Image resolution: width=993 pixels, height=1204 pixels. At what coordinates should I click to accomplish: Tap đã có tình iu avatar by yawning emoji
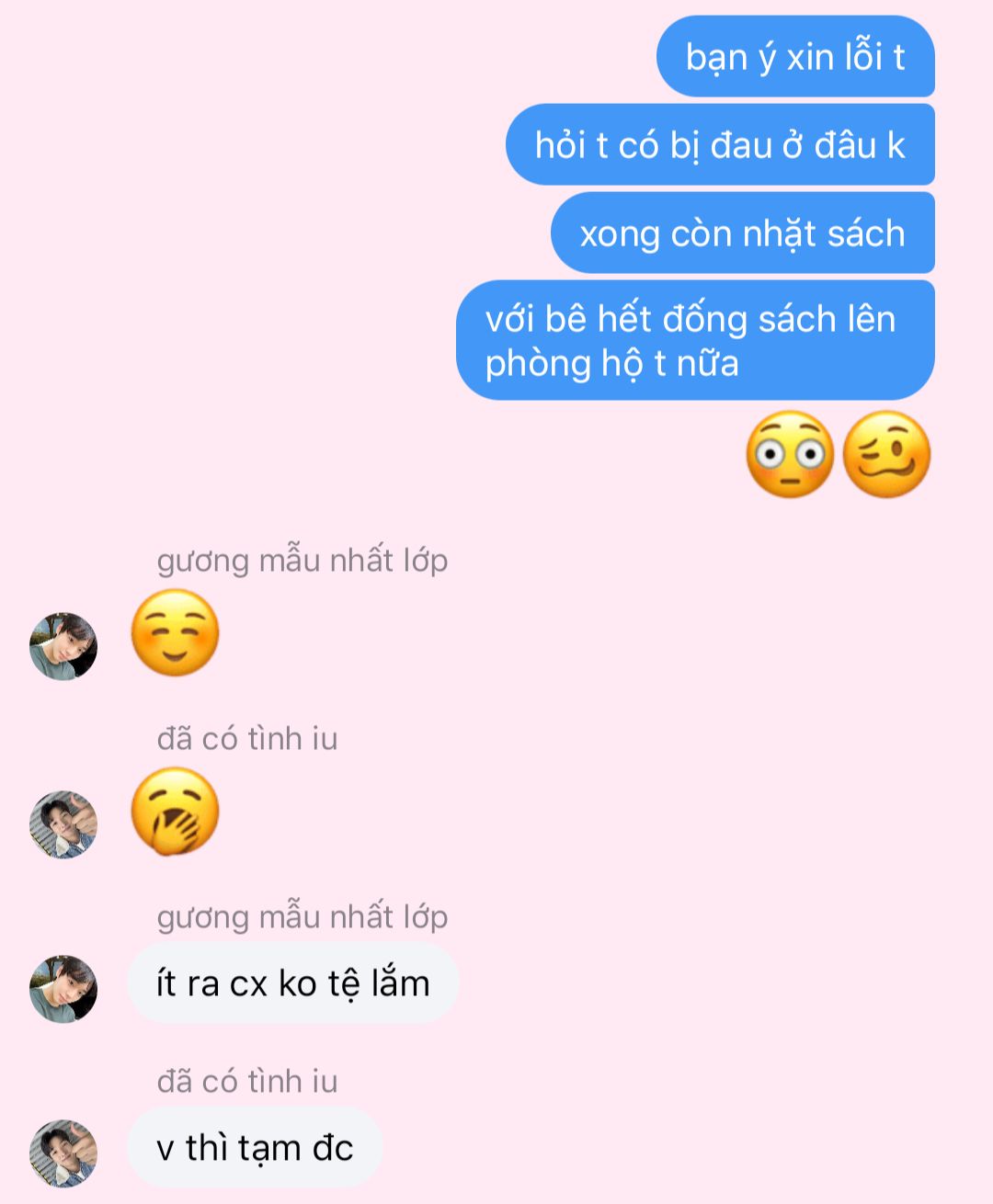pos(63,824)
